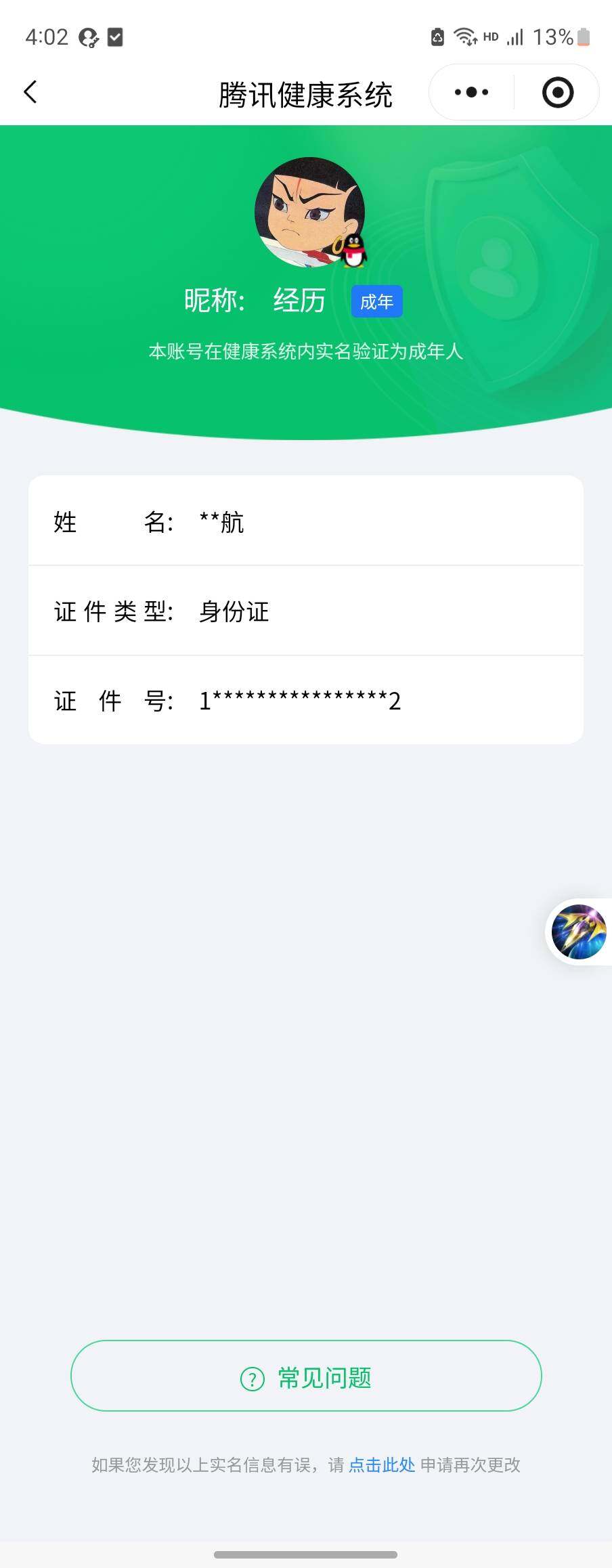Viewport: 612px width, 1568px height.
Task: Tap the 成年 badge next to nickname
Action: click(x=377, y=302)
